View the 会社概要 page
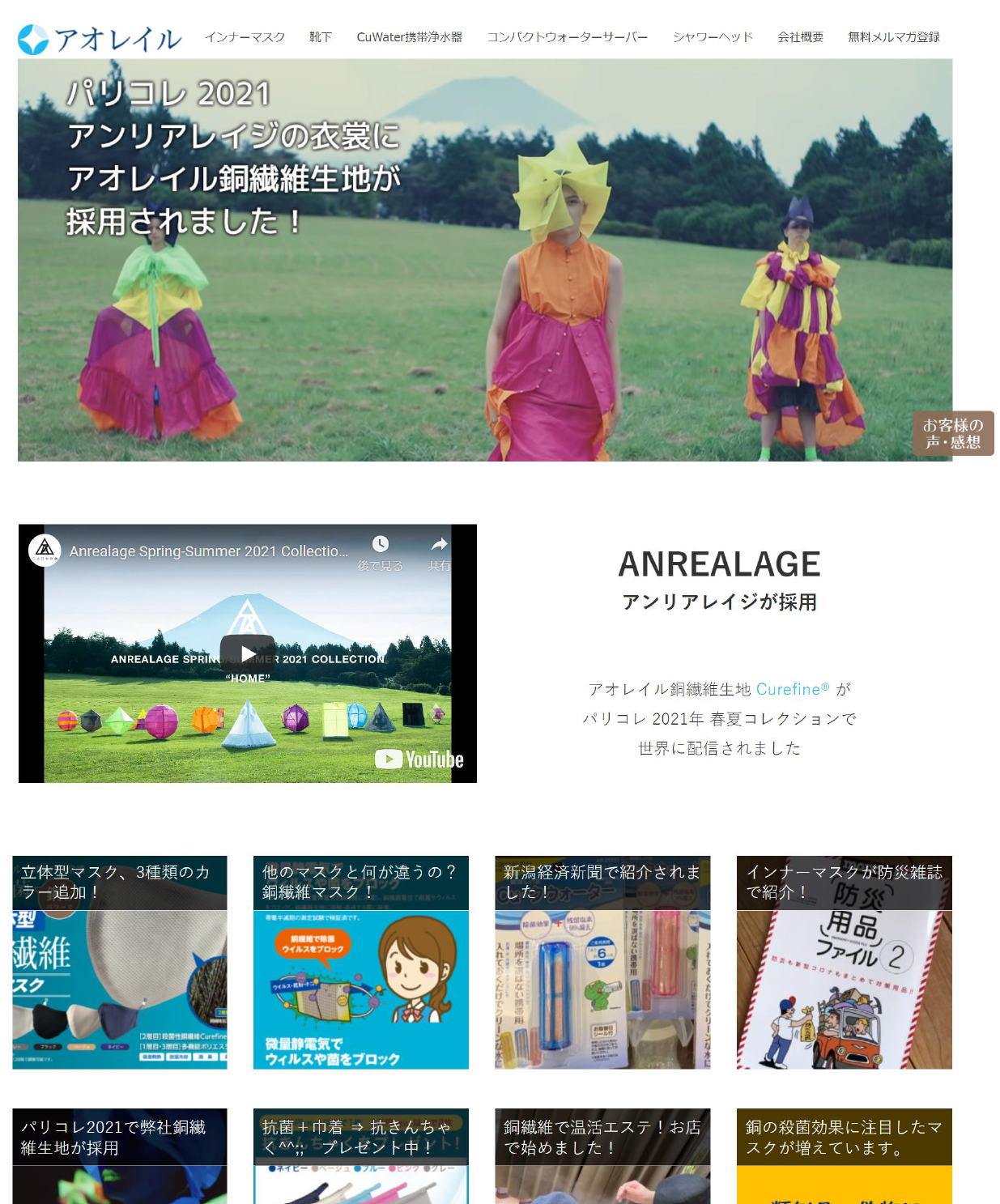This screenshot has height=1204, width=1000. 800,37
